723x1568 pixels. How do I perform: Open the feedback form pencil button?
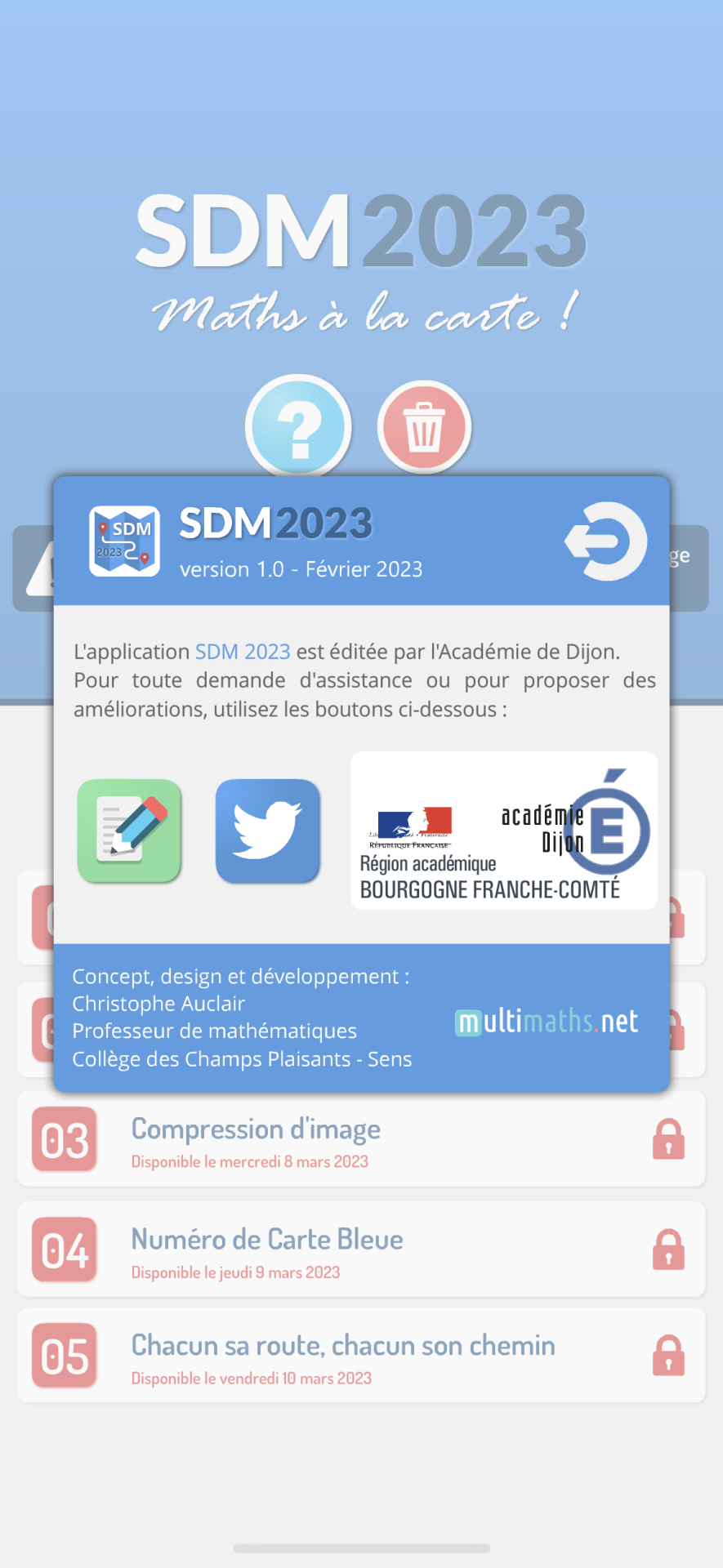(129, 831)
